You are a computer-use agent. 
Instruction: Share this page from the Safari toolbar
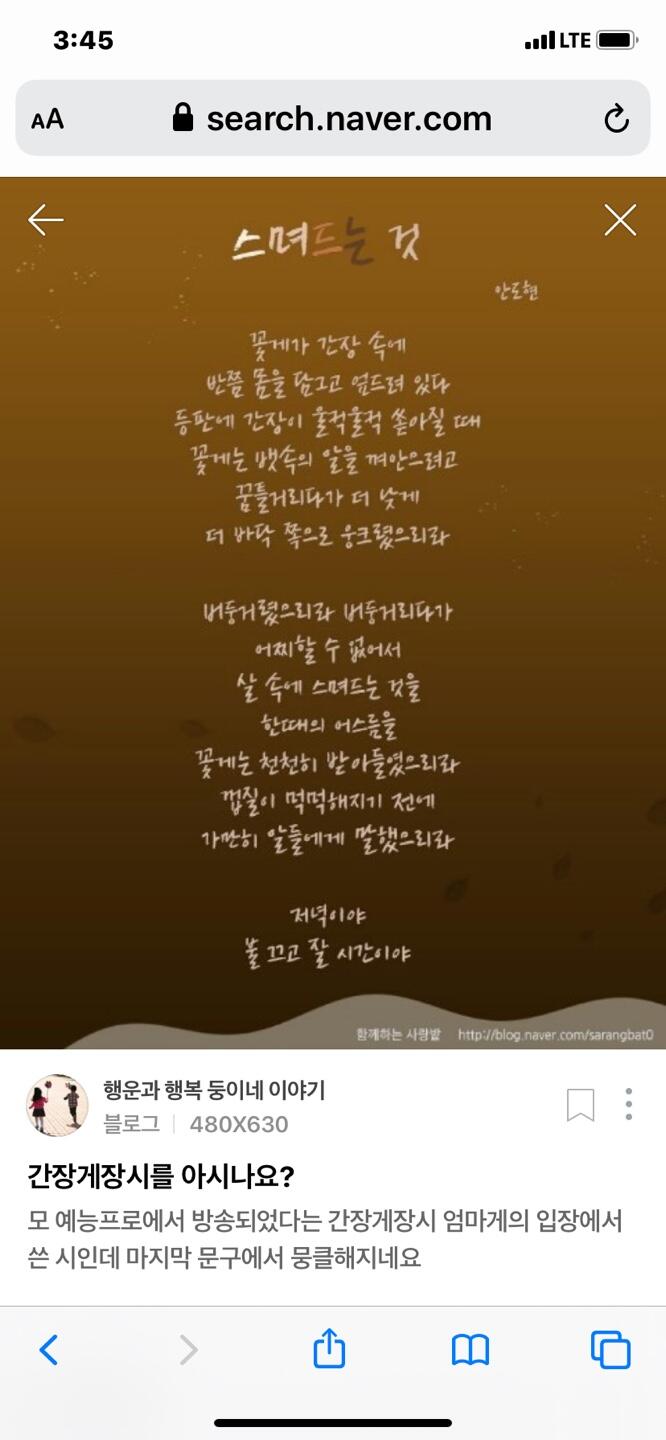pyautogui.click(x=329, y=1349)
